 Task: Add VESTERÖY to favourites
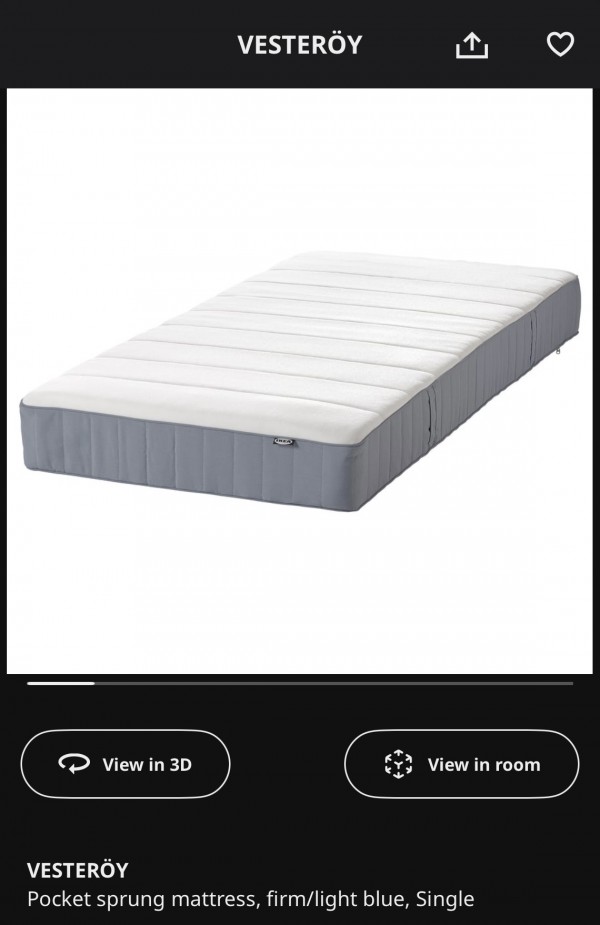[560, 45]
